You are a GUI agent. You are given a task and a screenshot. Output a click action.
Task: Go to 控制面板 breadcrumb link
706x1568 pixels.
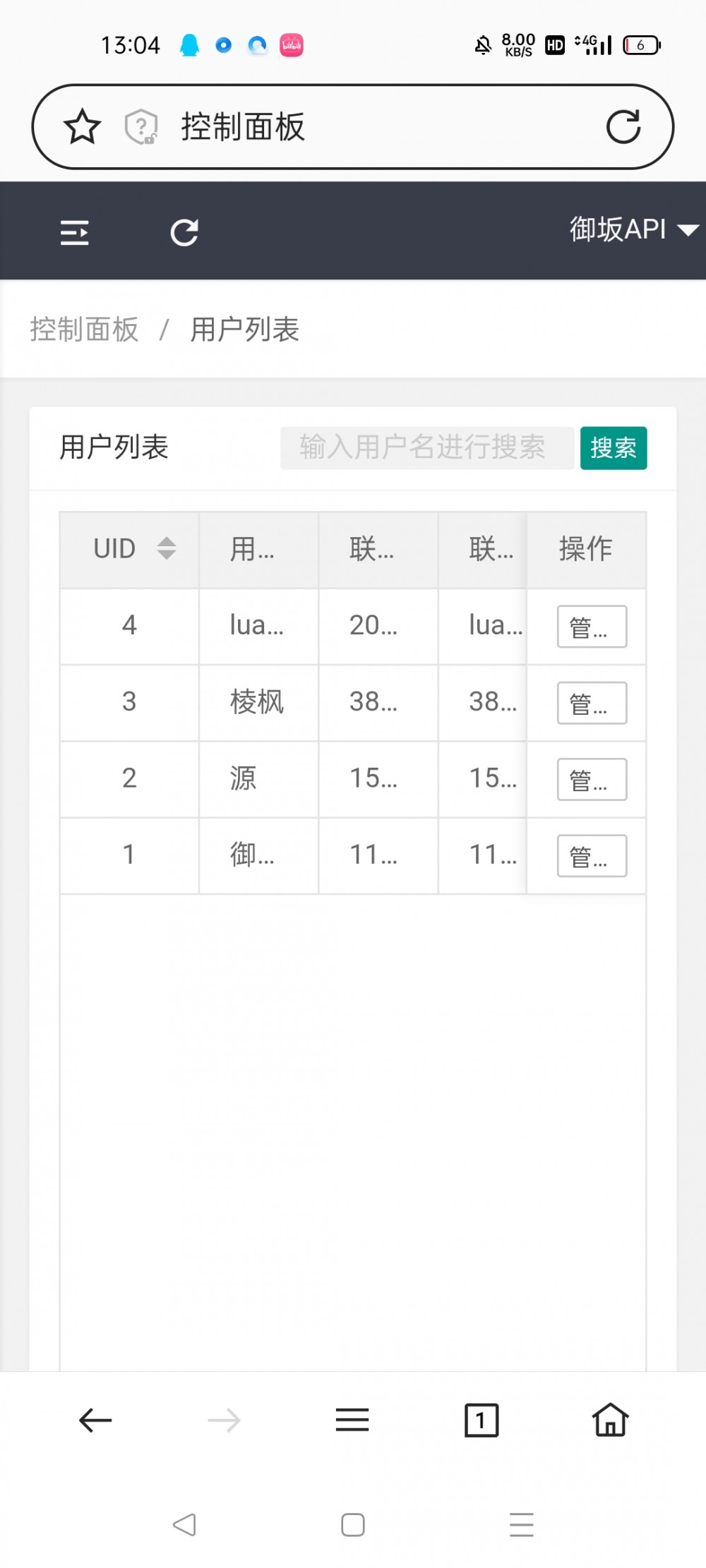[x=83, y=329]
